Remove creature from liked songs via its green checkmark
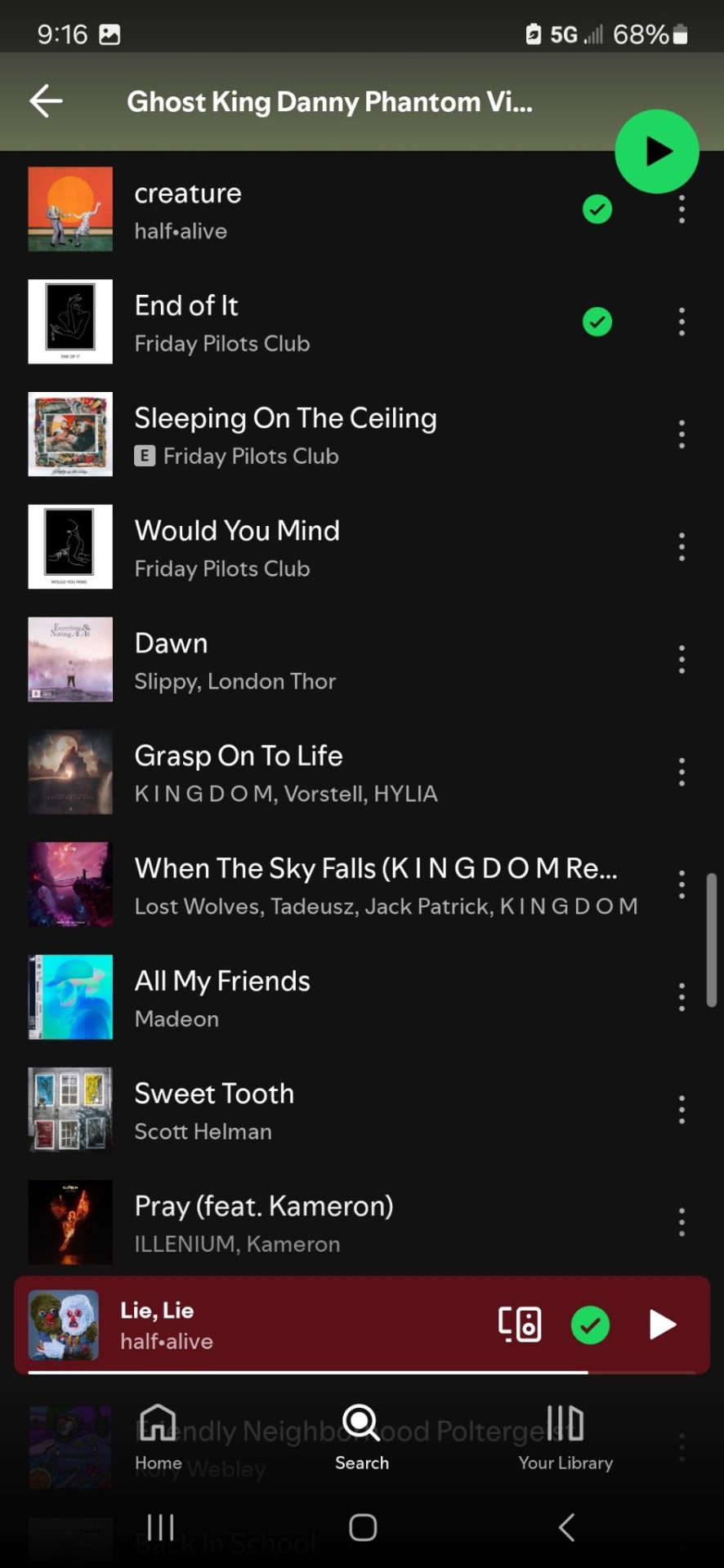The height and width of the screenshot is (1568, 724). coord(597,210)
